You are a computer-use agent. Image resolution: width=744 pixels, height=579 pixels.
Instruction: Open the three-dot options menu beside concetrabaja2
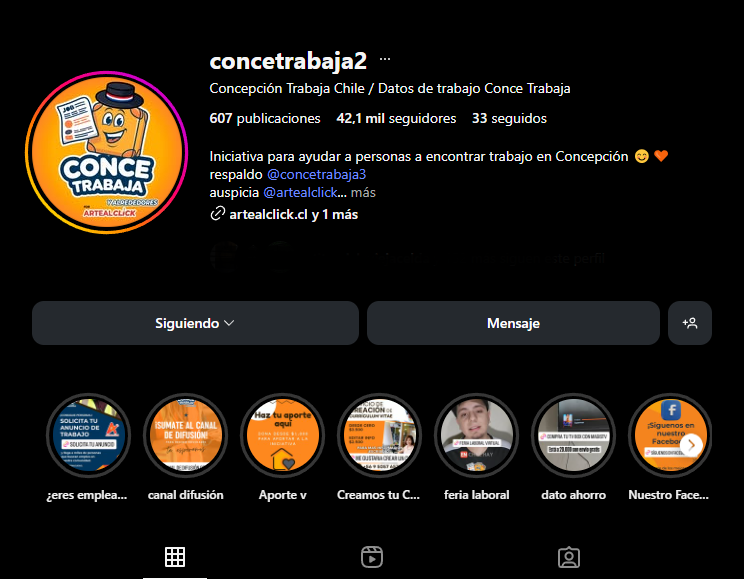click(x=385, y=60)
